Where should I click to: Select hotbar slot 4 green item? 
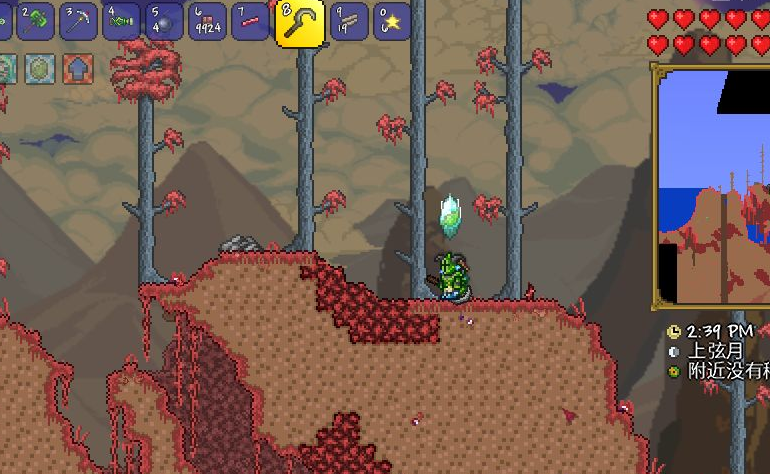click(x=122, y=20)
